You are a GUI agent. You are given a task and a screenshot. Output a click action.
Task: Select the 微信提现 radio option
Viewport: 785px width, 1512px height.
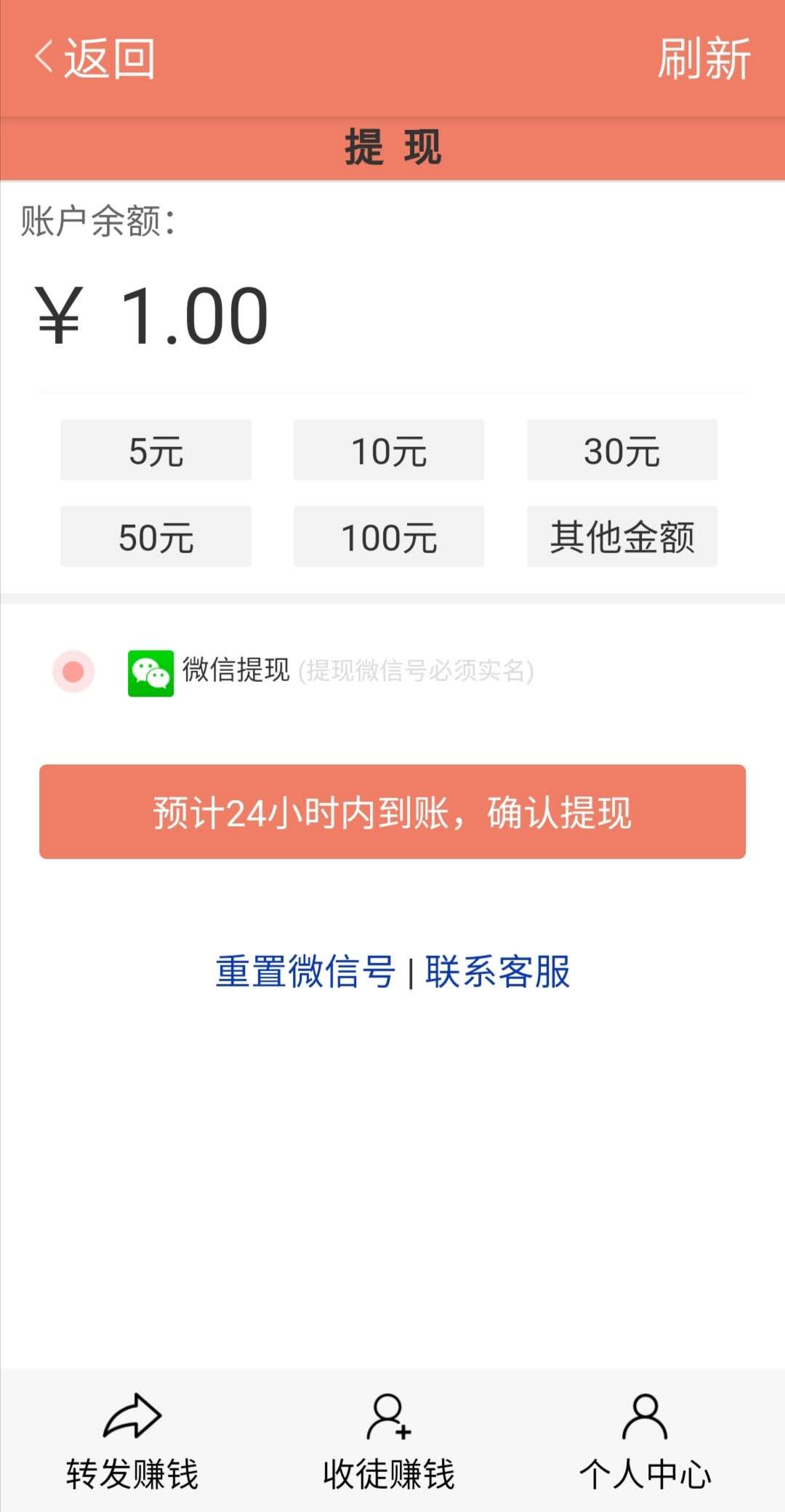73,671
